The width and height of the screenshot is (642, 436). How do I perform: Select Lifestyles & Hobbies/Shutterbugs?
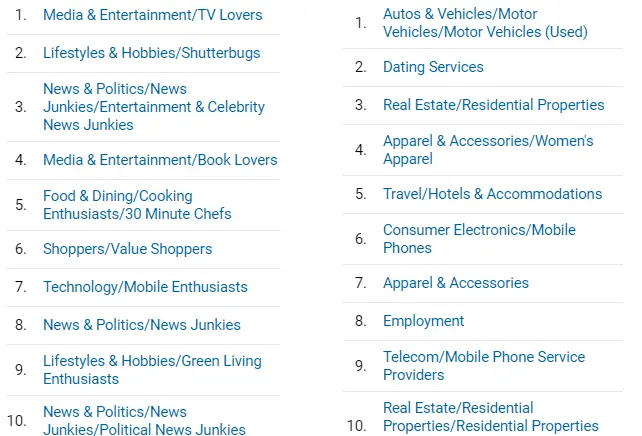(x=151, y=53)
